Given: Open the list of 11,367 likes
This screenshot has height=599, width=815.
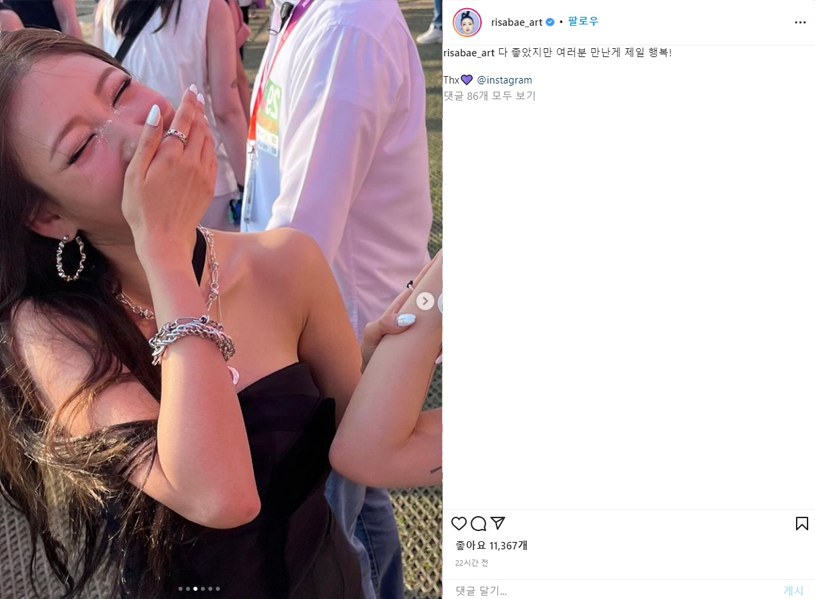Looking at the screenshot, I should [491, 545].
